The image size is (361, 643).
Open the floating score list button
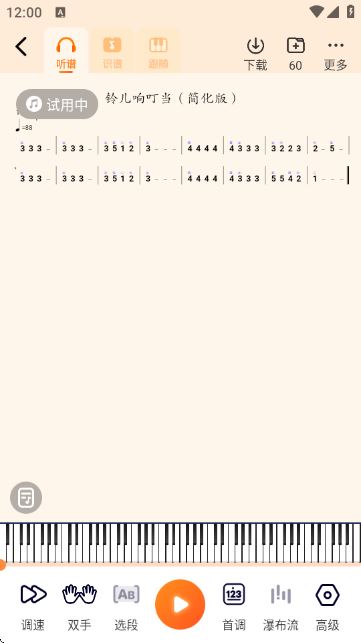click(26, 497)
